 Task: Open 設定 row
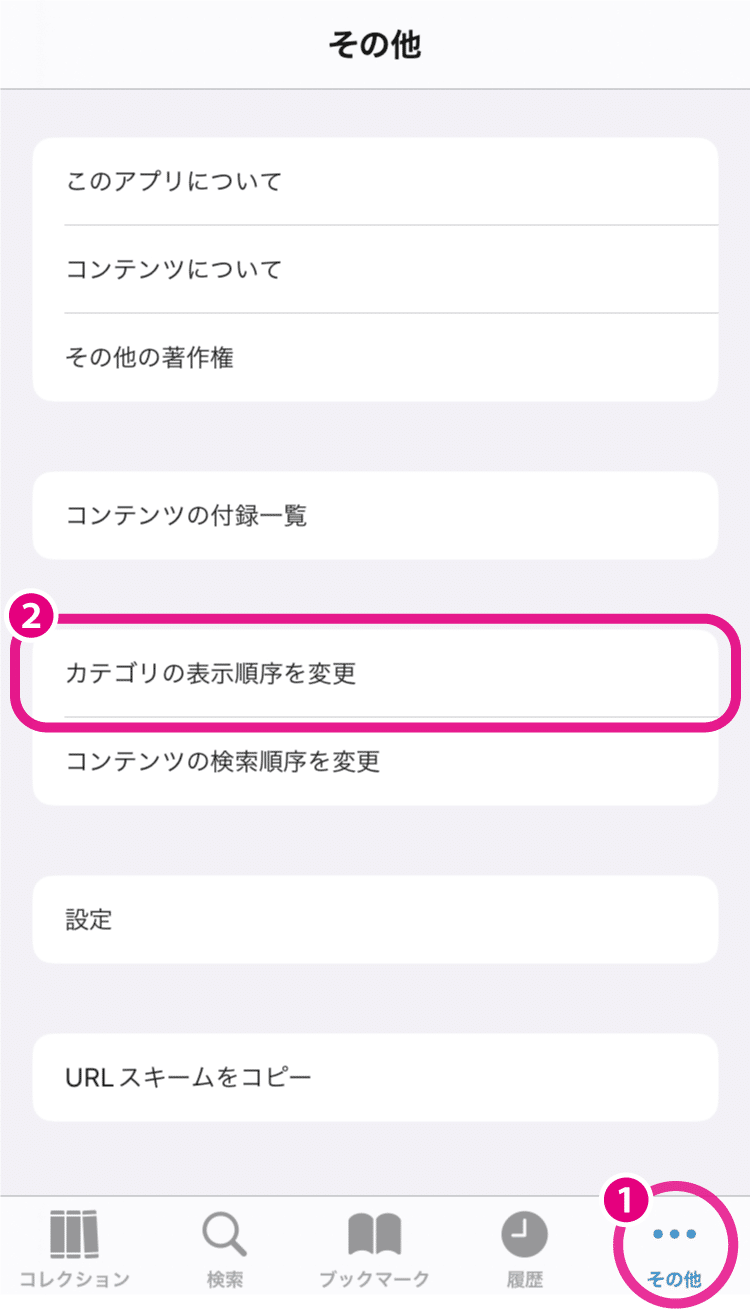[375, 920]
